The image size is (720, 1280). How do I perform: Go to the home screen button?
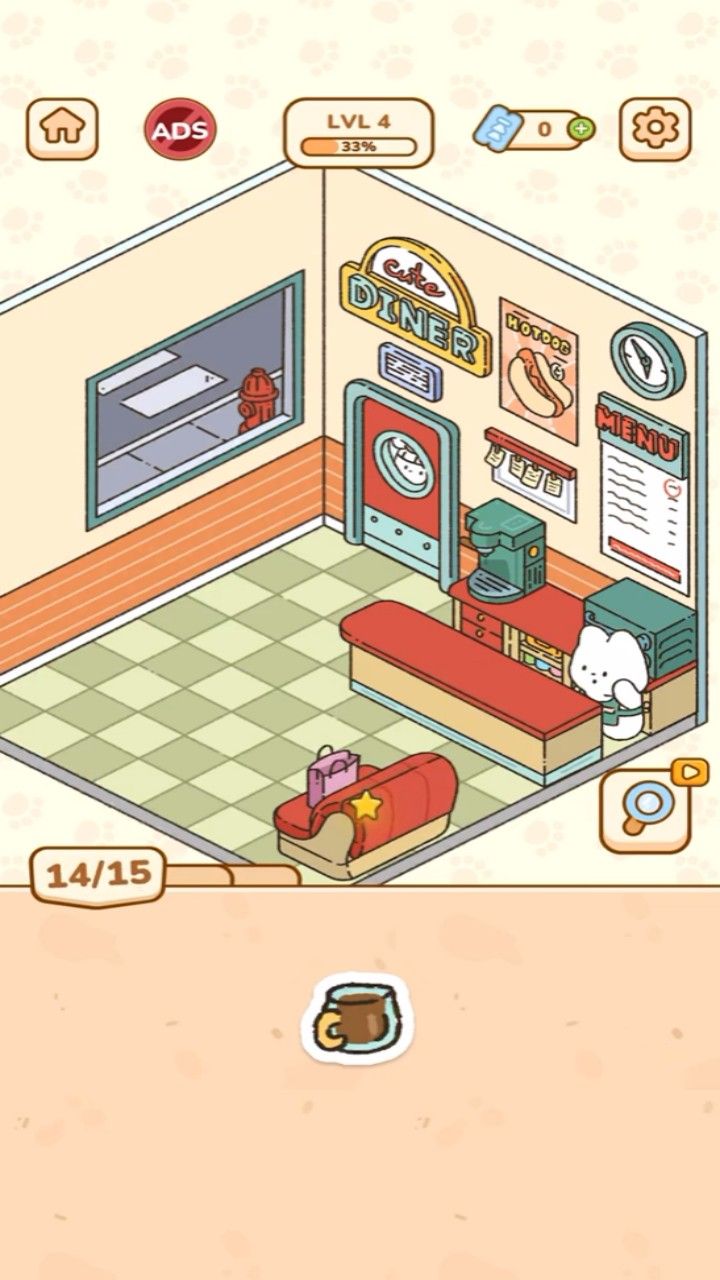62,129
